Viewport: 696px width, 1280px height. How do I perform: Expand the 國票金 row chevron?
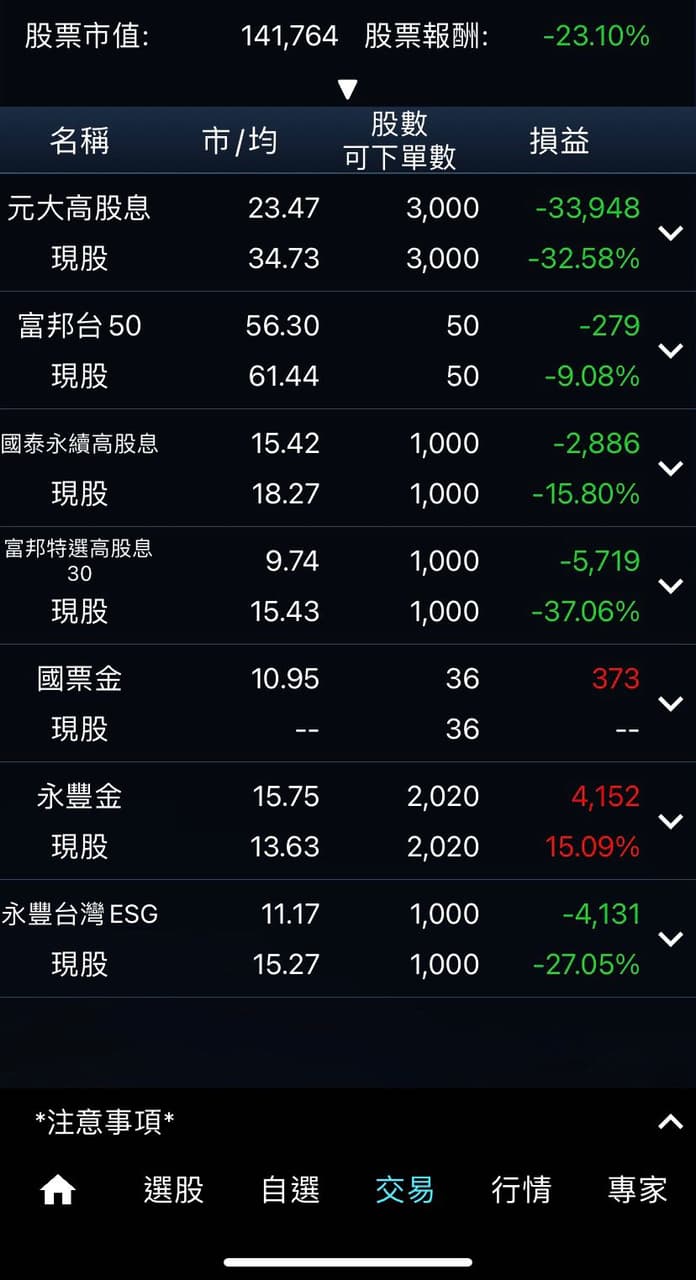tap(670, 704)
